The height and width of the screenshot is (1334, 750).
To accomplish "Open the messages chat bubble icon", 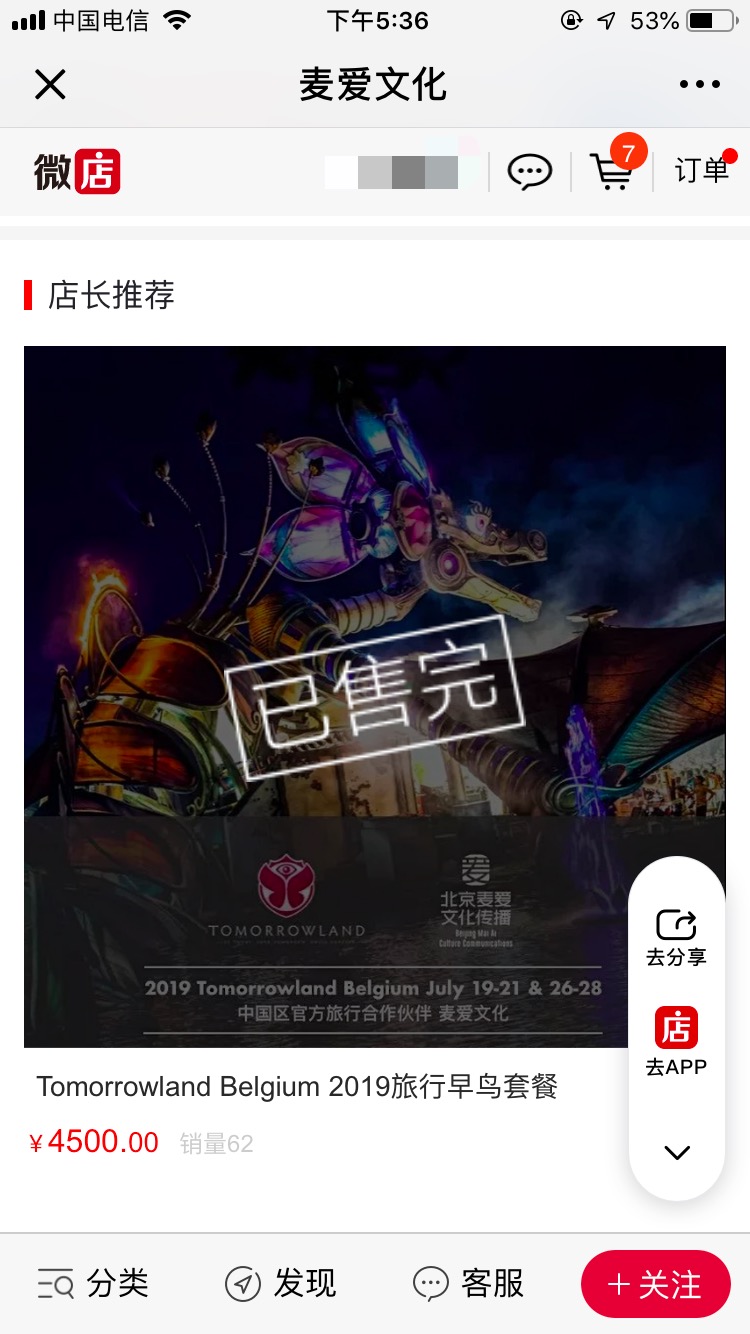I will click(529, 172).
